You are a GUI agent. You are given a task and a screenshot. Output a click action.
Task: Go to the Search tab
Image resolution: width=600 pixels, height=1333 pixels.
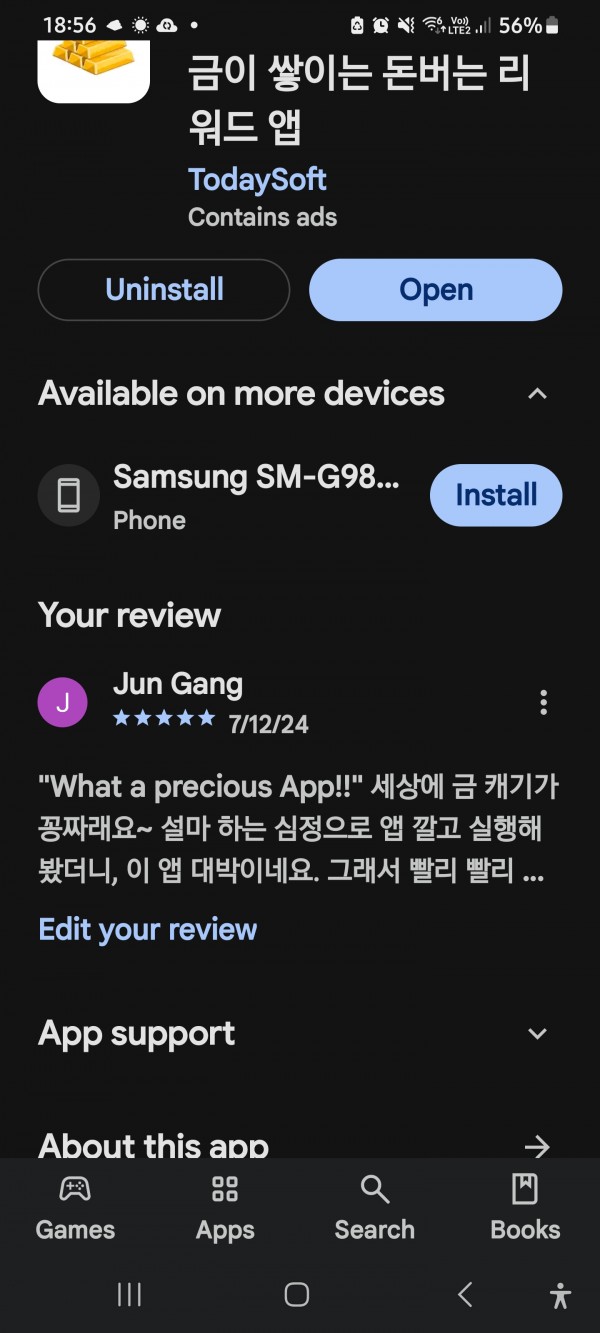click(x=374, y=1208)
